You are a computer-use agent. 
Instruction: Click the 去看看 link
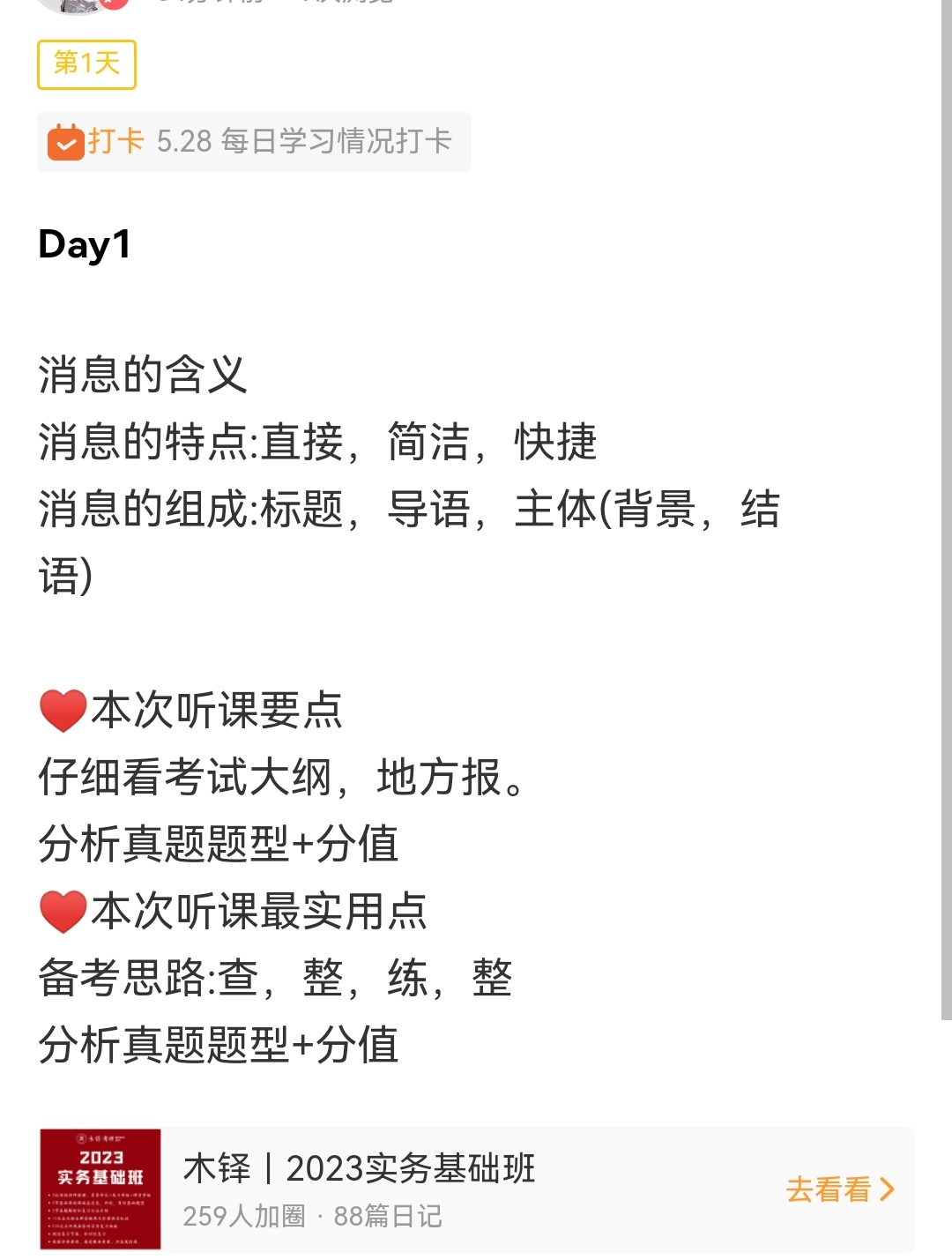click(x=829, y=1189)
